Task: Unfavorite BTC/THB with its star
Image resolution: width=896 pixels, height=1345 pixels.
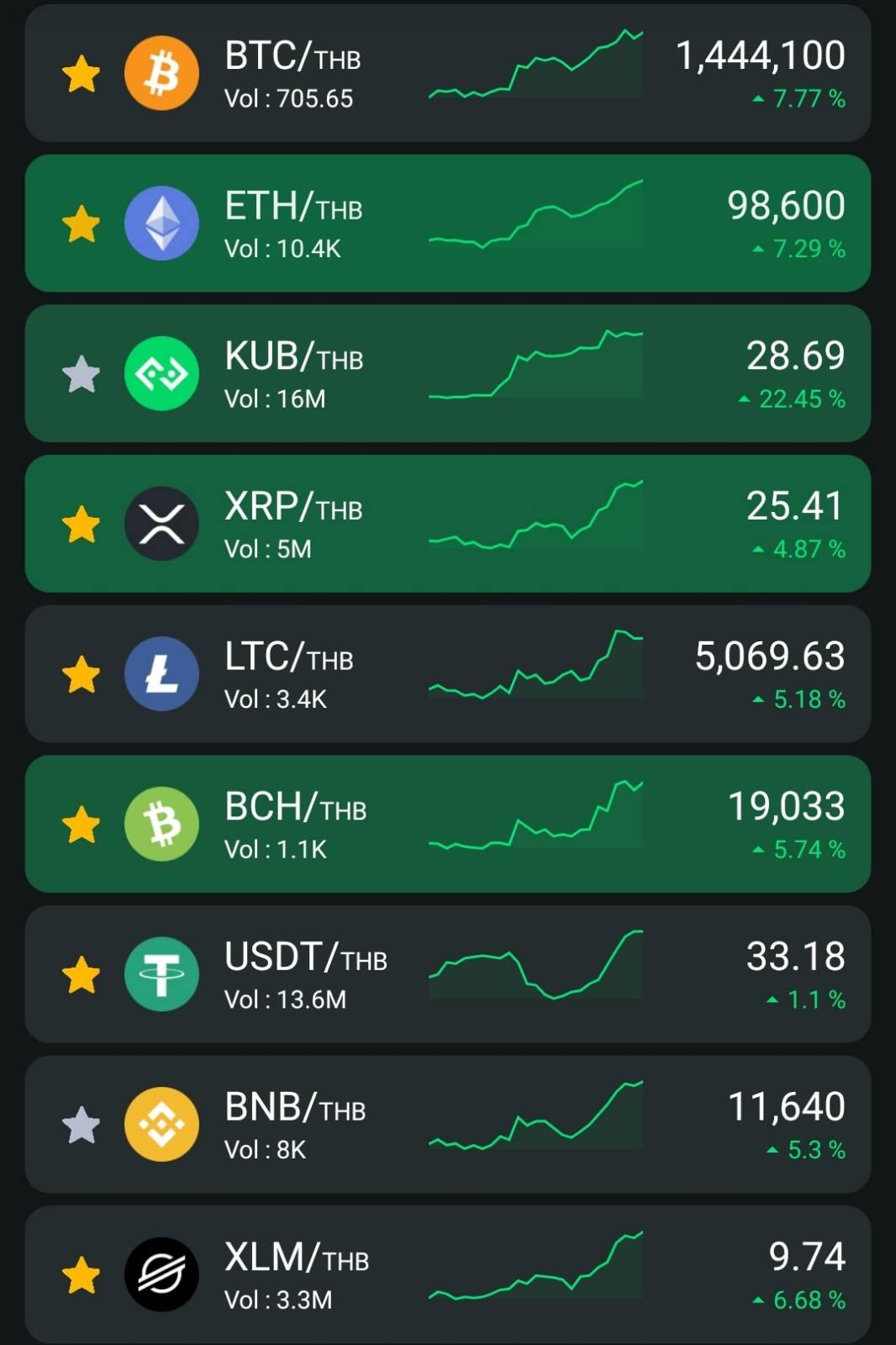Action: coord(82,74)
